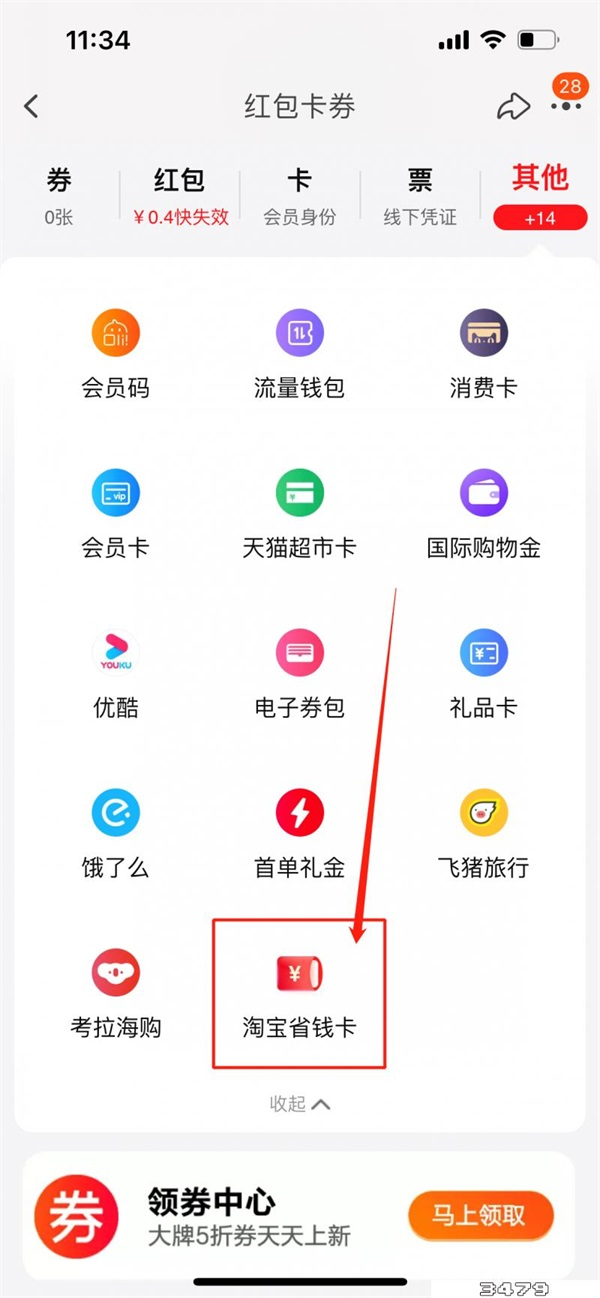
Task: Switch to the 券 tab
Action: click(x=59, y=194)
